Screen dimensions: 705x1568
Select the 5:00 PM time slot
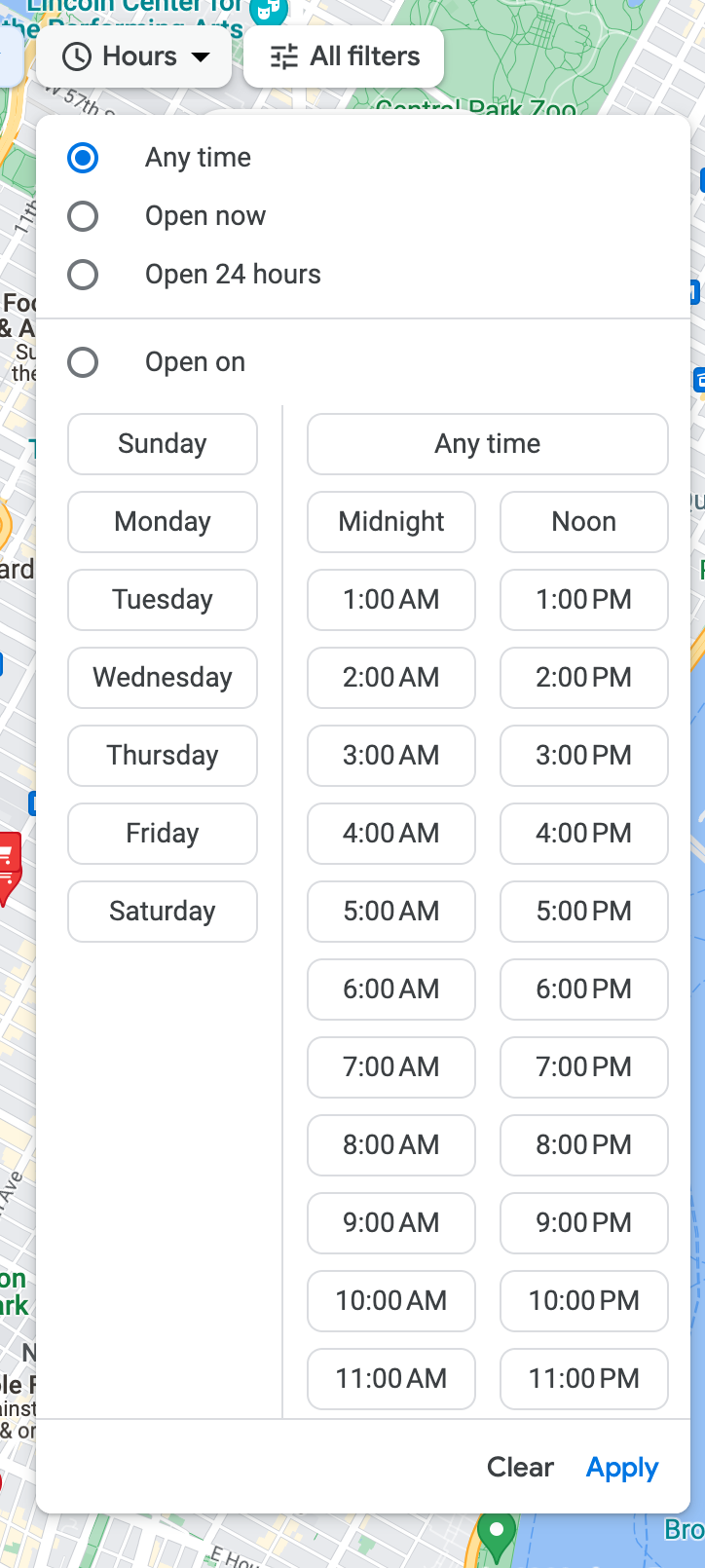point(583,912)
